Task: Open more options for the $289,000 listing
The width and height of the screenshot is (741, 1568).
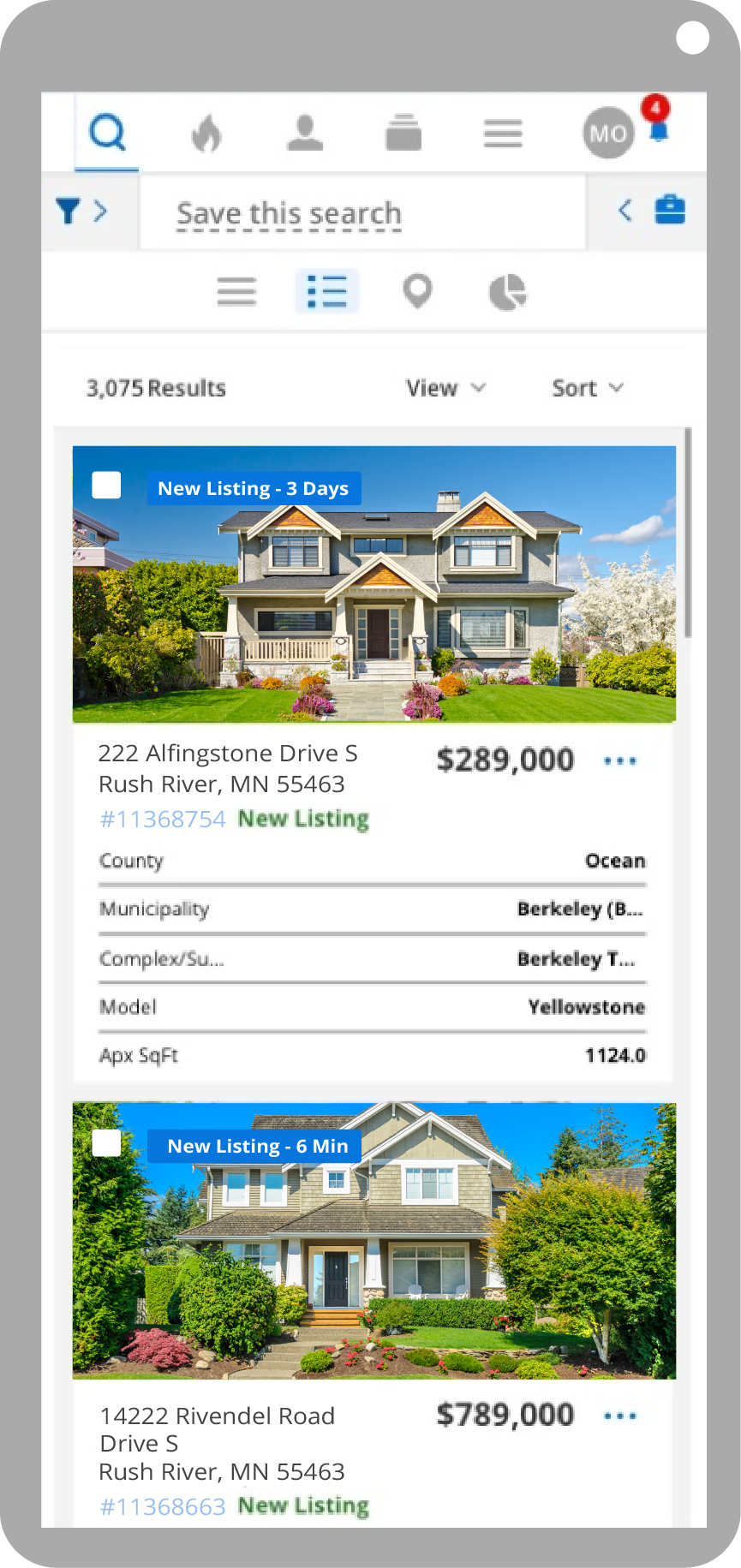Action: pos(620,760)
